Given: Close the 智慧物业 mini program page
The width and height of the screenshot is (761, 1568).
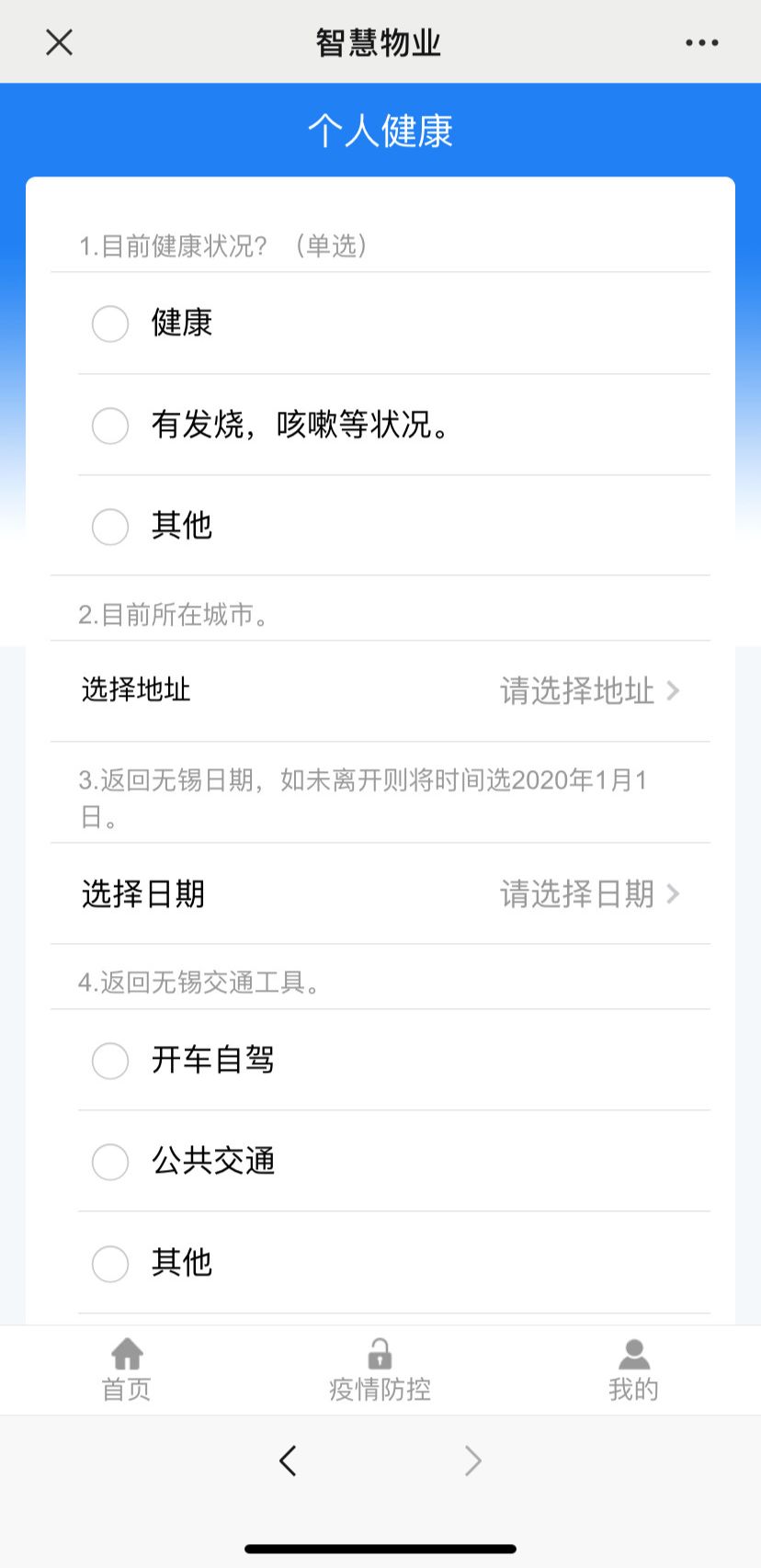Looking at the screenshot, I should pyautogui.click(x=59, y=42).
